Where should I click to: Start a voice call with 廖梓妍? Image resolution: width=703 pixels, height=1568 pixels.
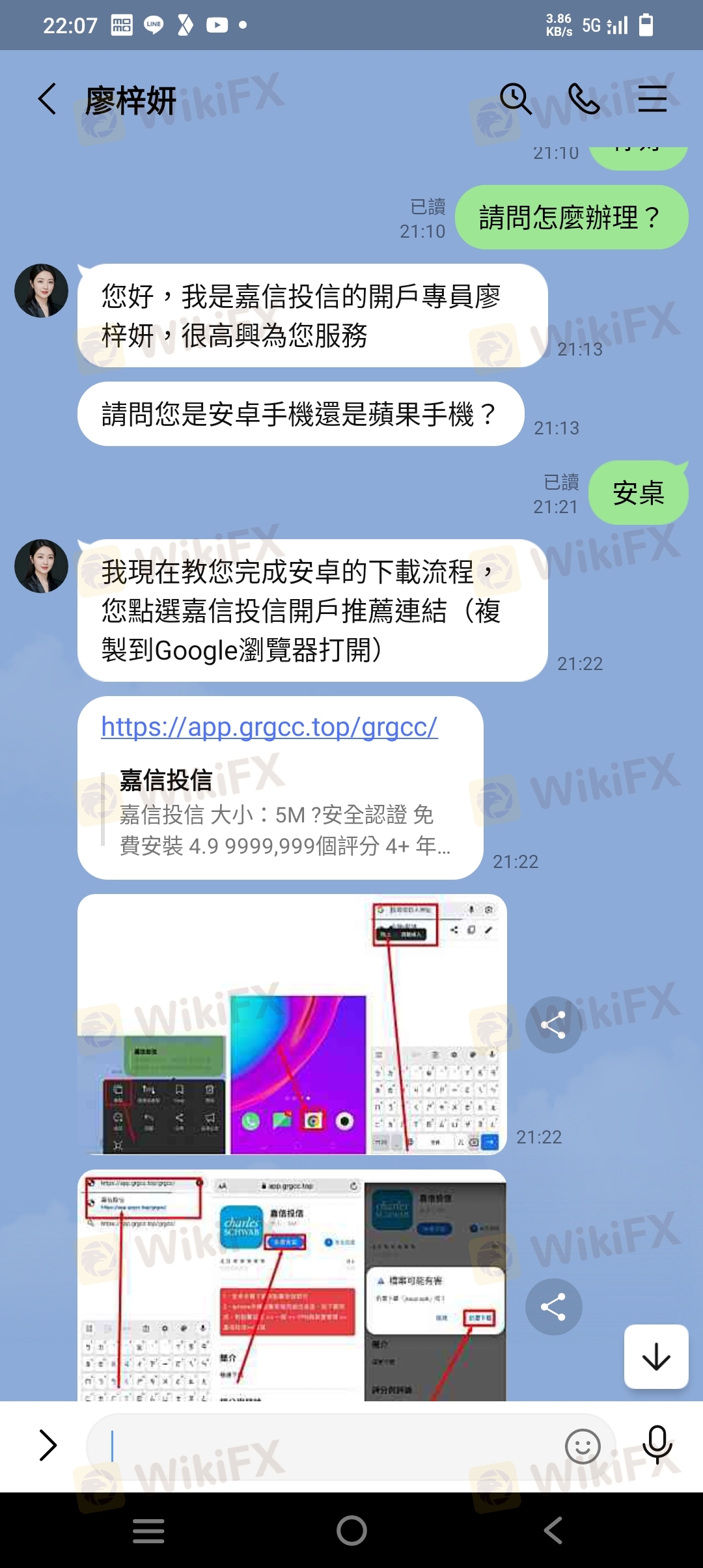coord(584,99)
